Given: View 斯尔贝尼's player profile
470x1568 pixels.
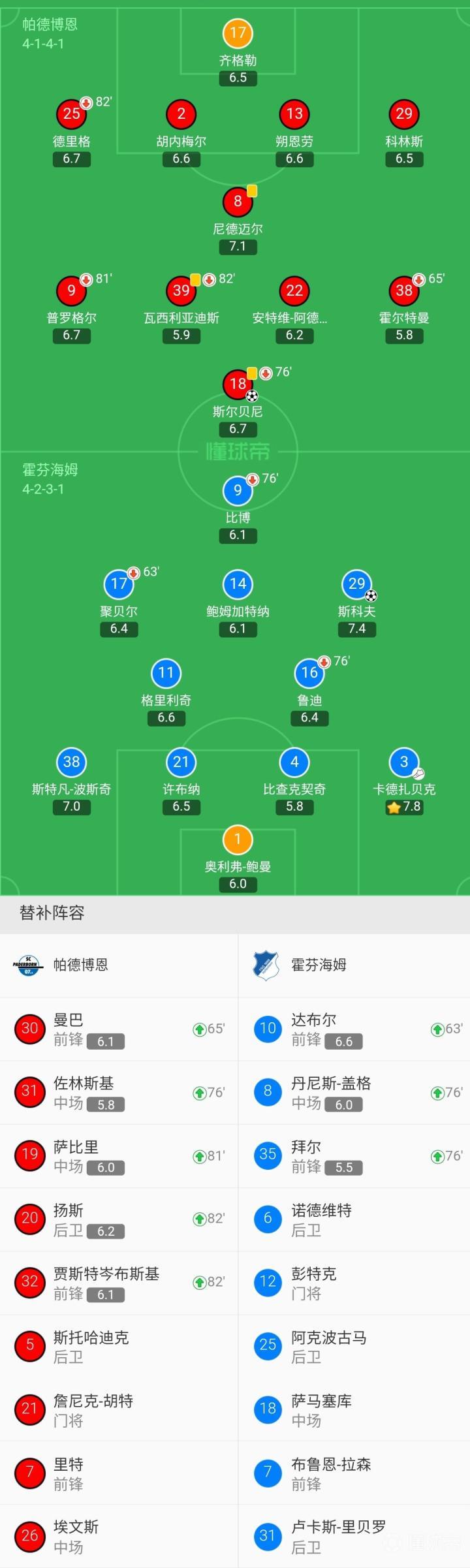Looking at the screenshot, I should (238, 384).
